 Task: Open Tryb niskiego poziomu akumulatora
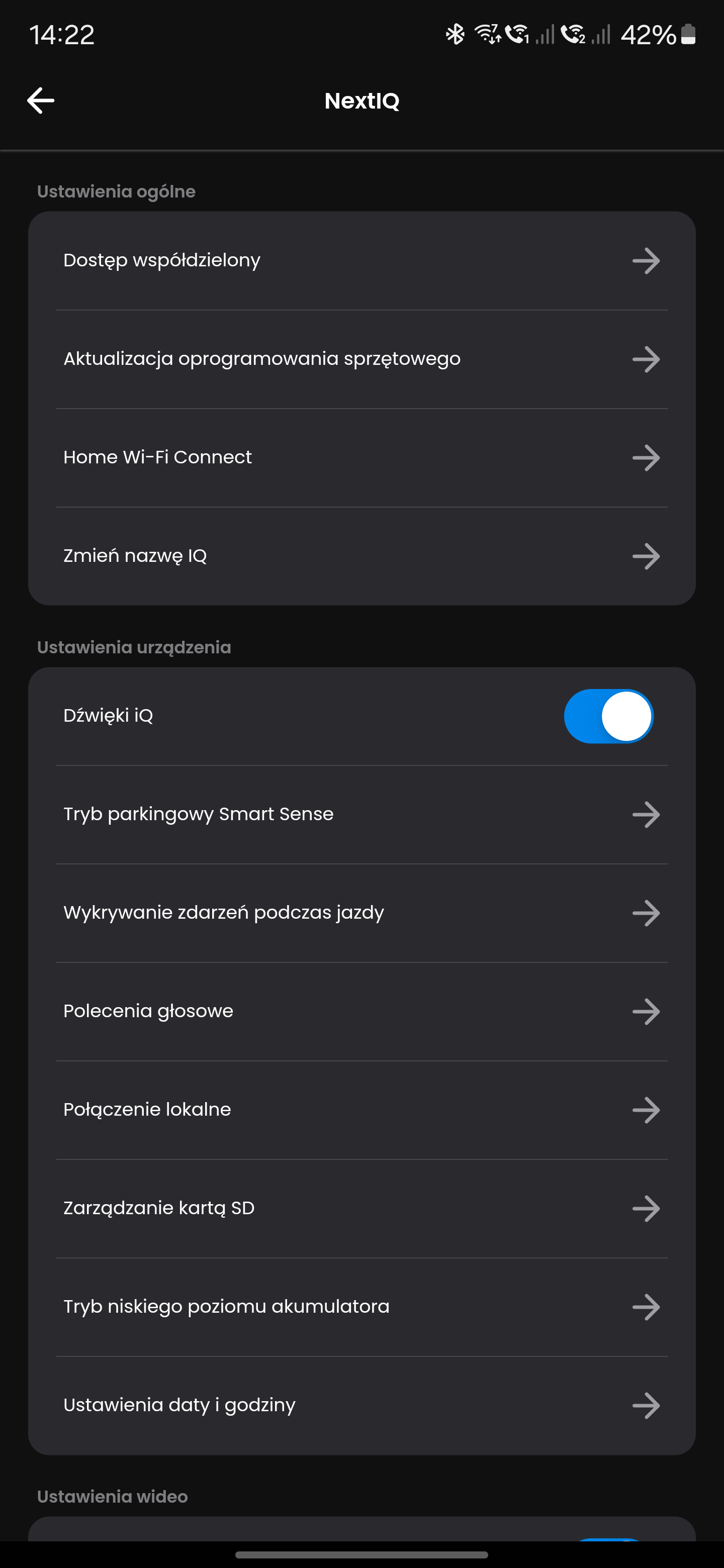[x=361, y=1307]
